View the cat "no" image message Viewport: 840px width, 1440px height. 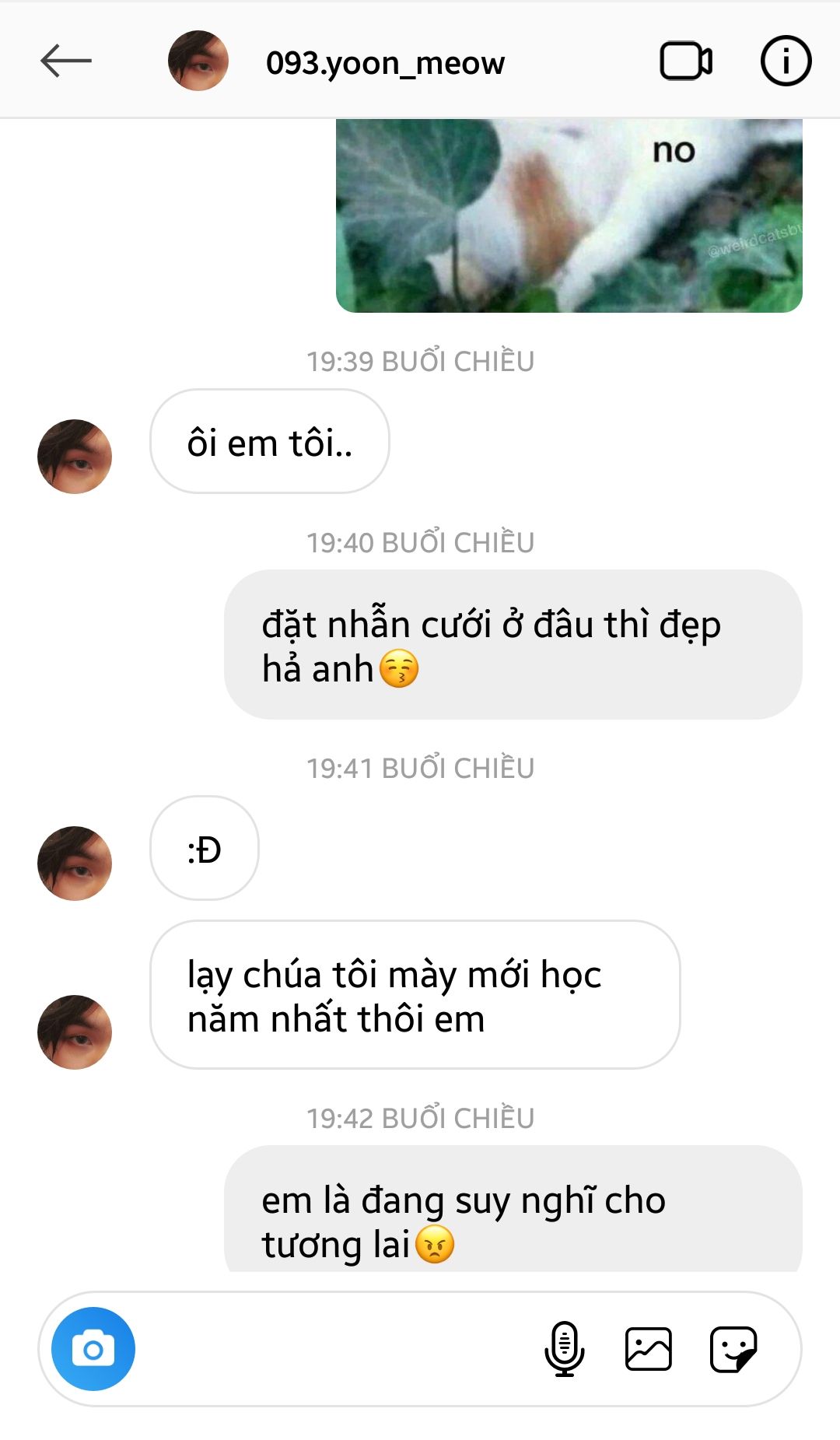[x=569, y=215]
